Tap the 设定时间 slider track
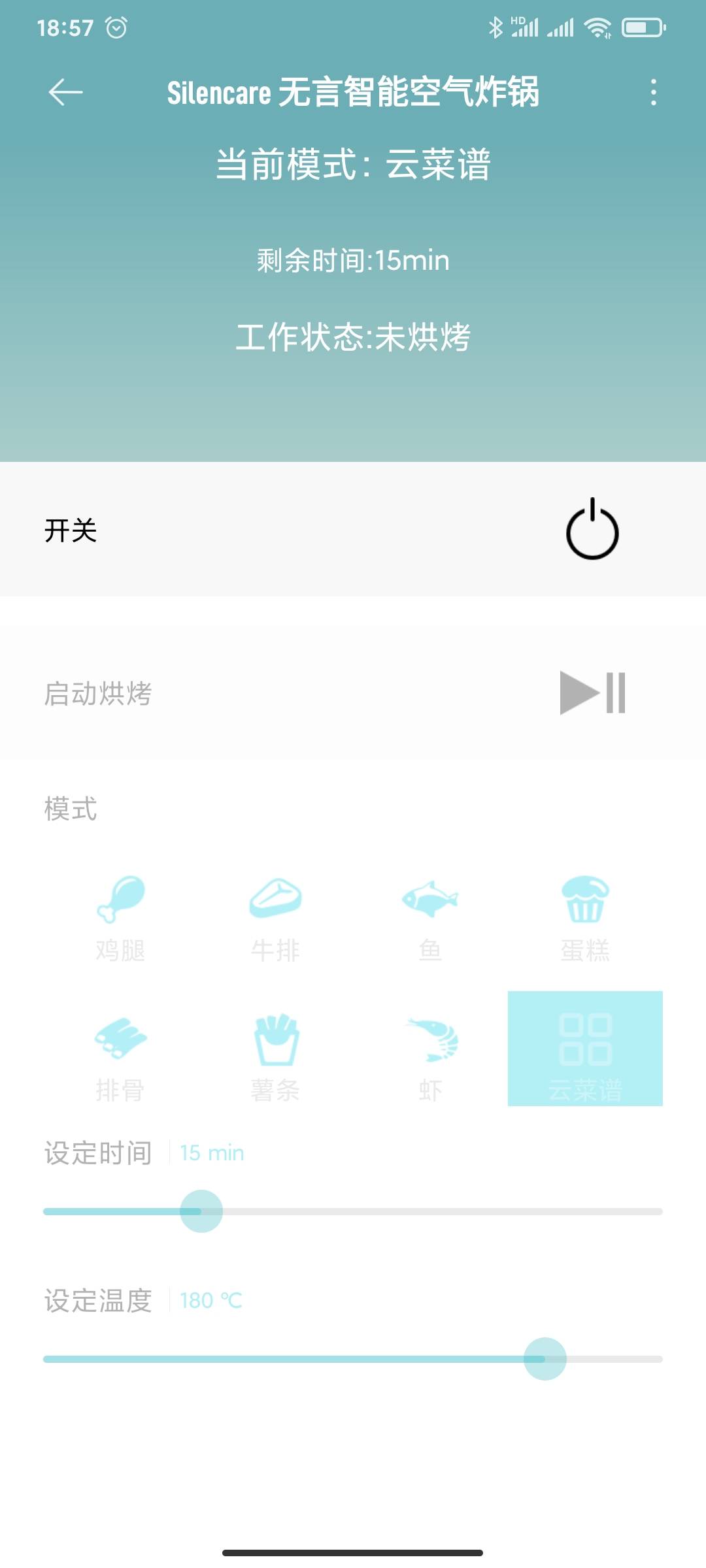 (x=353, y=1211)
